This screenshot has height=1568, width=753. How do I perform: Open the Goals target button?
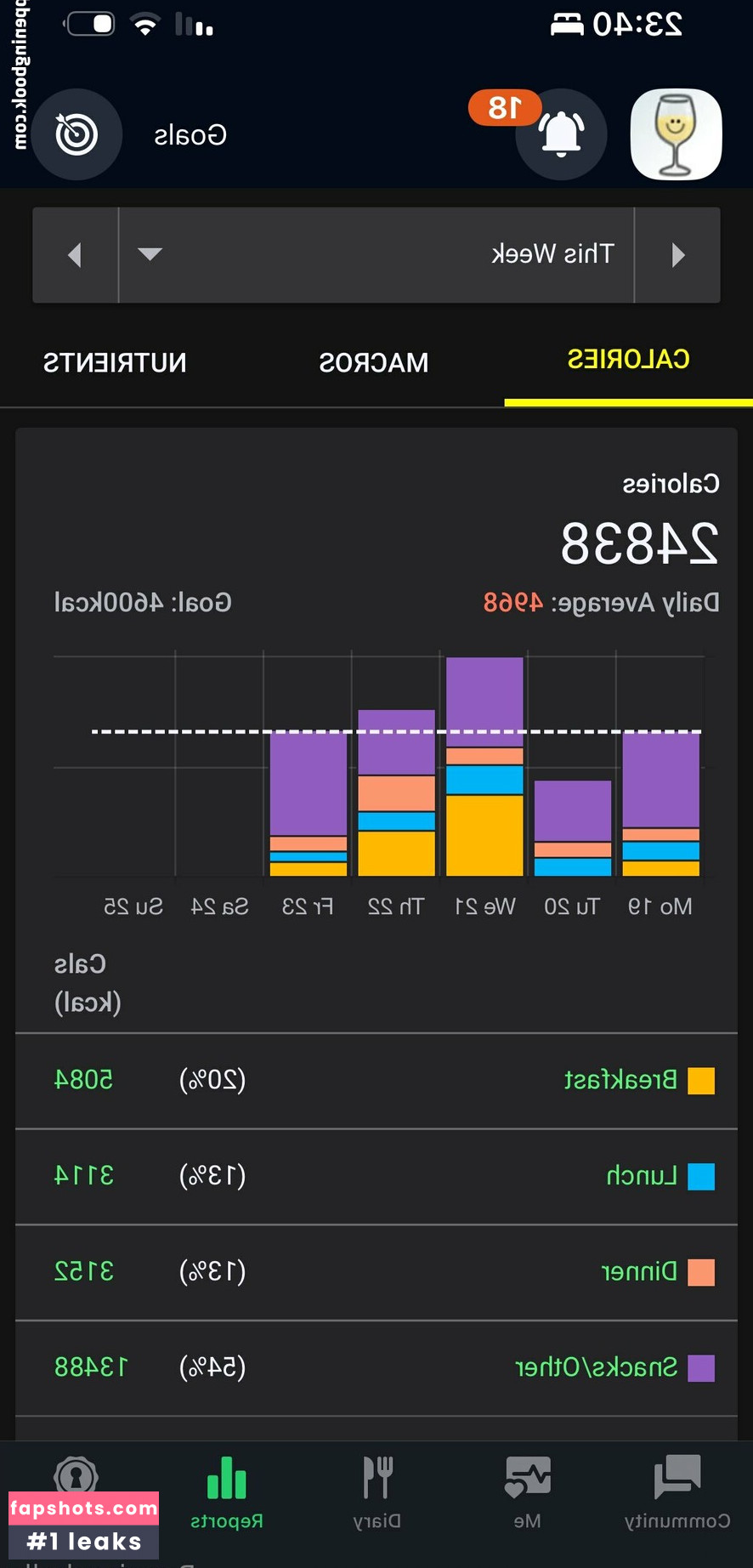(x=76, y=134)
